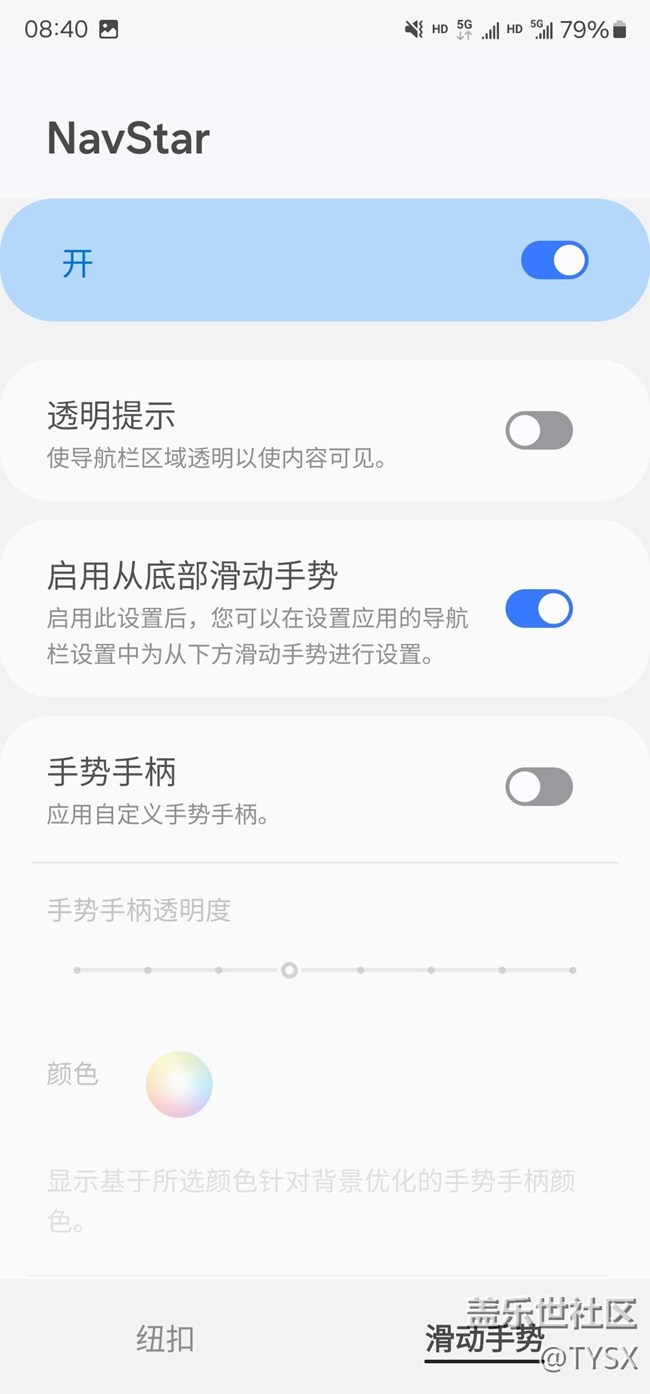
Task: Turn on the 手势手柄 toggle
Action: [x=539, y=787]
